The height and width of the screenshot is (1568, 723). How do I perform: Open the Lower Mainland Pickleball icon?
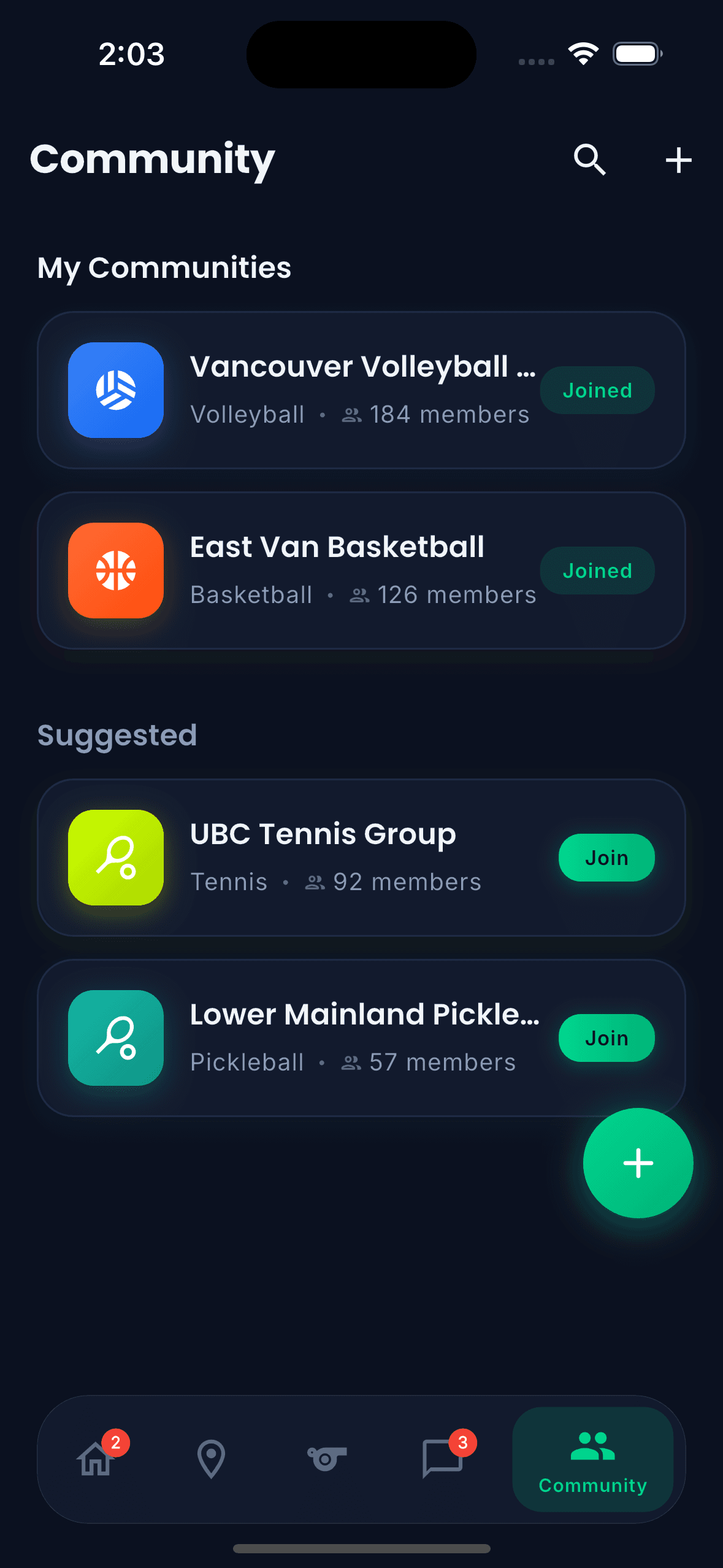coord(116,1037)
